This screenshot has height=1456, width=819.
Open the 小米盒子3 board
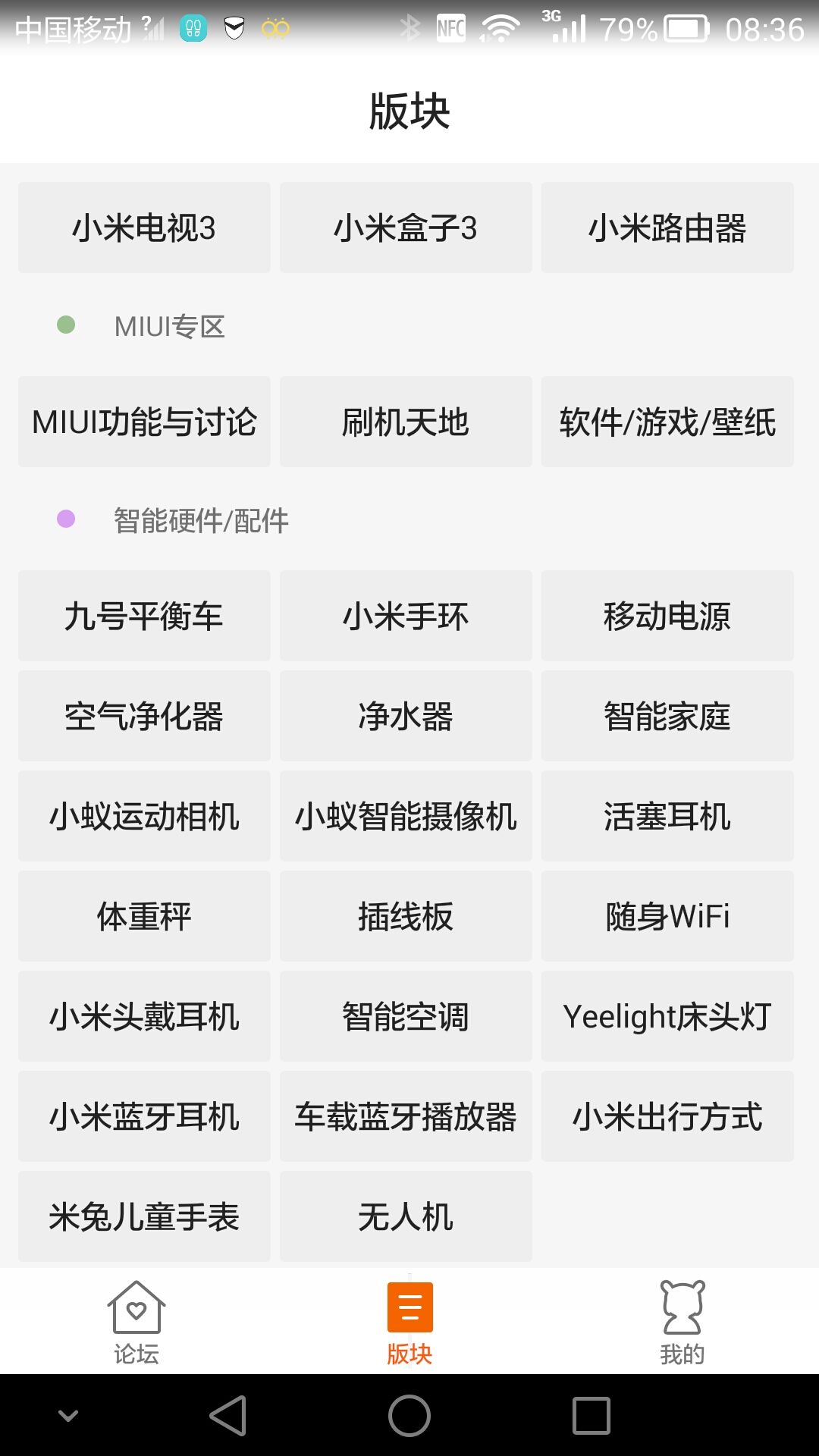(406, 227)
